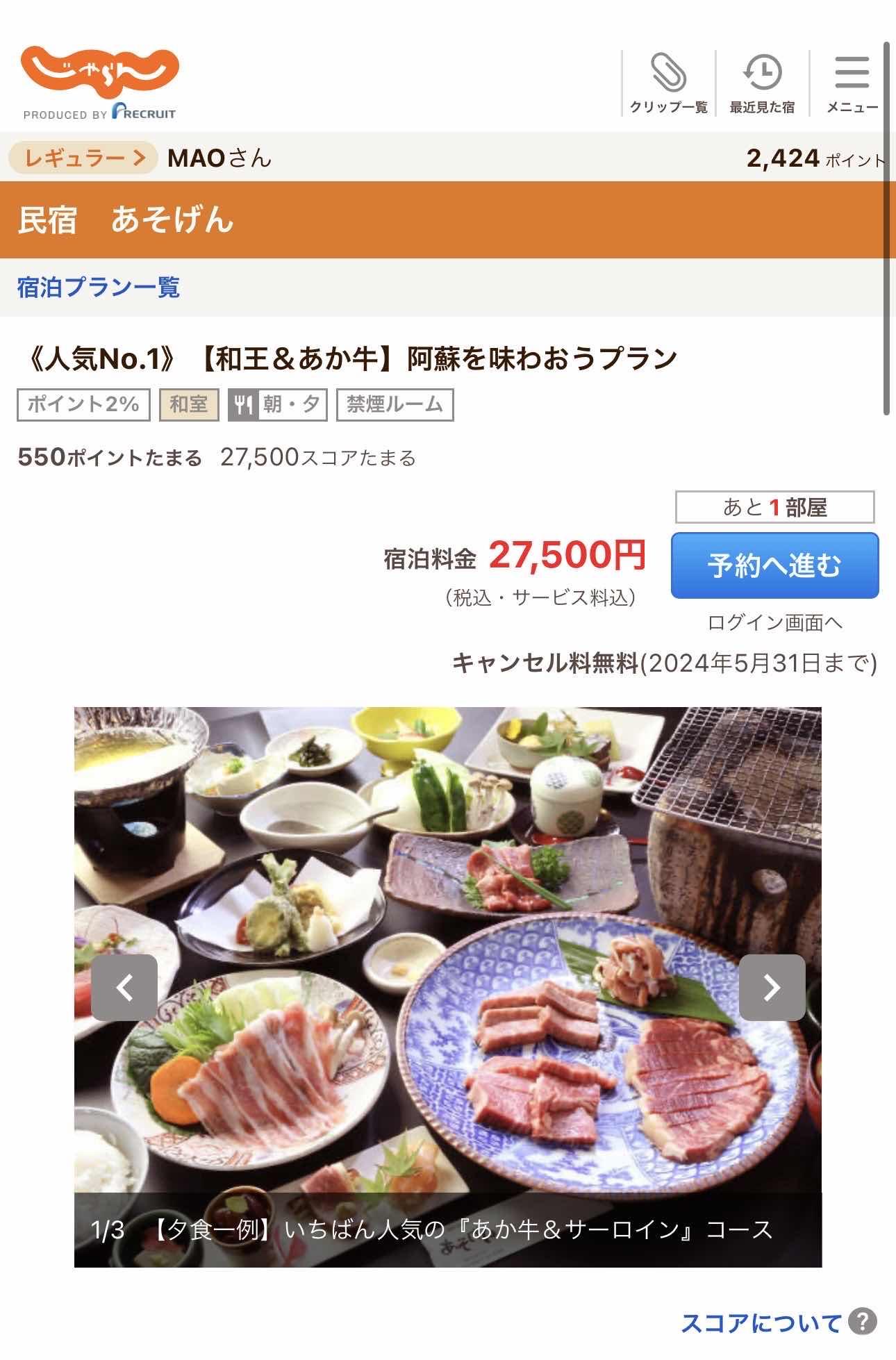Screen dimensions: 896x1360
Task: Show the next meal photo
Action: [x=772, y=987]
